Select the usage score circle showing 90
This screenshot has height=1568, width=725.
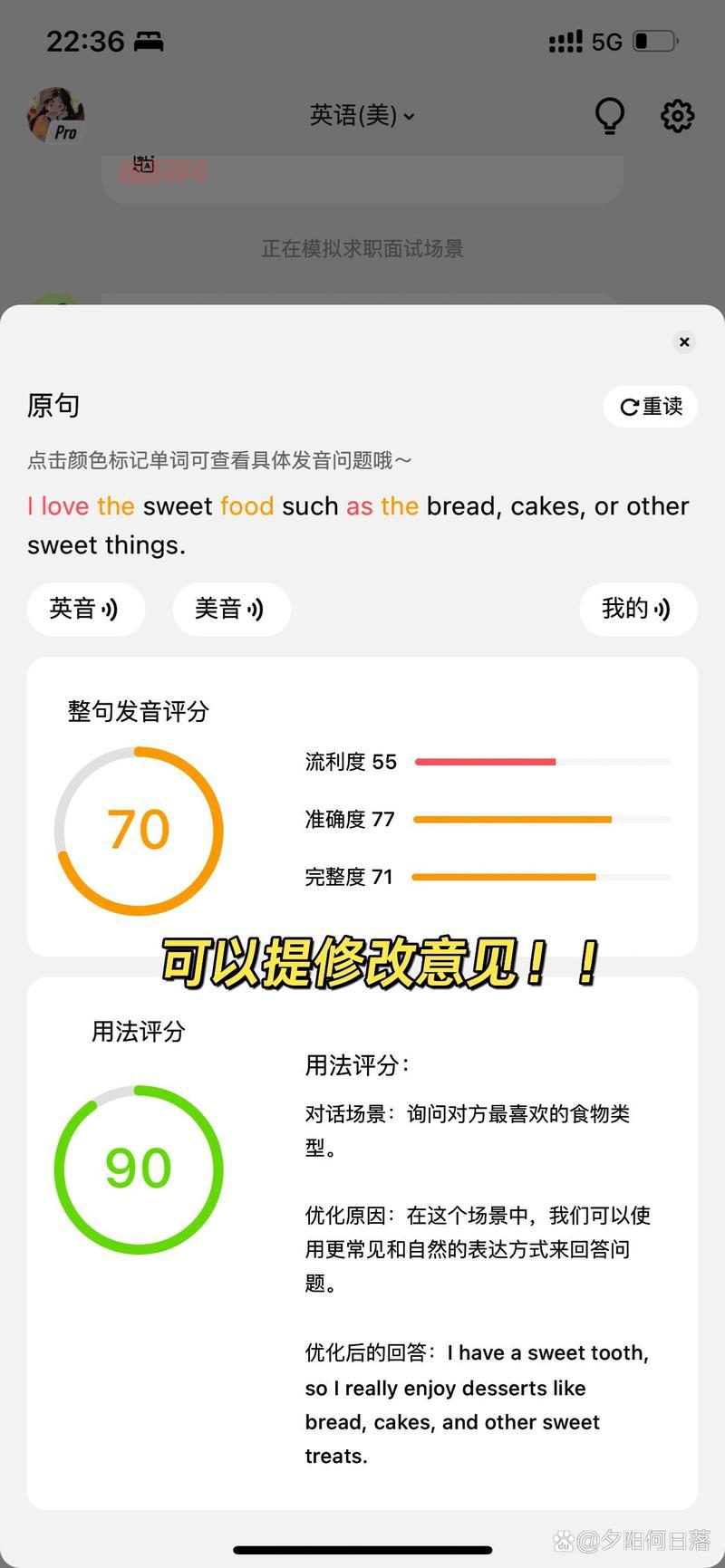pyautogui.click(x=139, y=1168)
